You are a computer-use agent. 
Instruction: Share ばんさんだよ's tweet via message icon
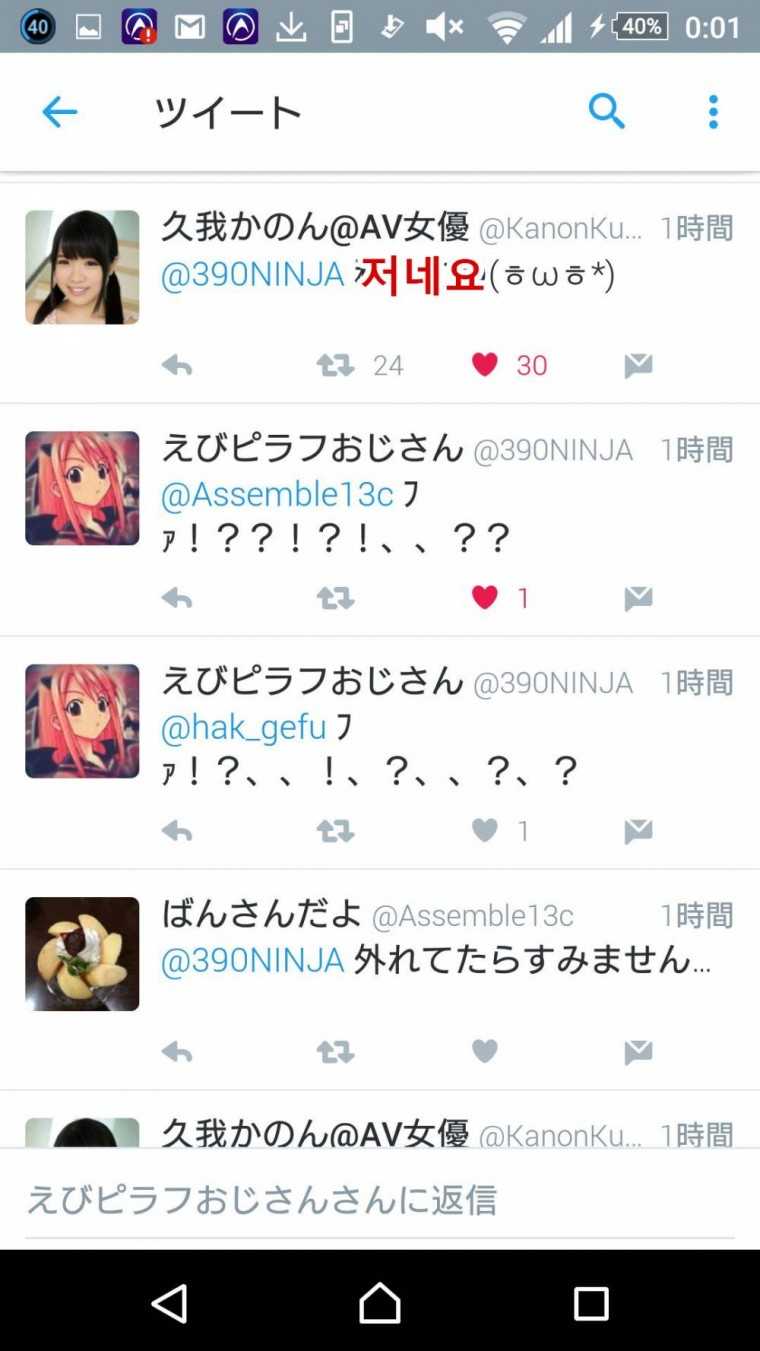pyautogui.click(x=638, y=1051)
